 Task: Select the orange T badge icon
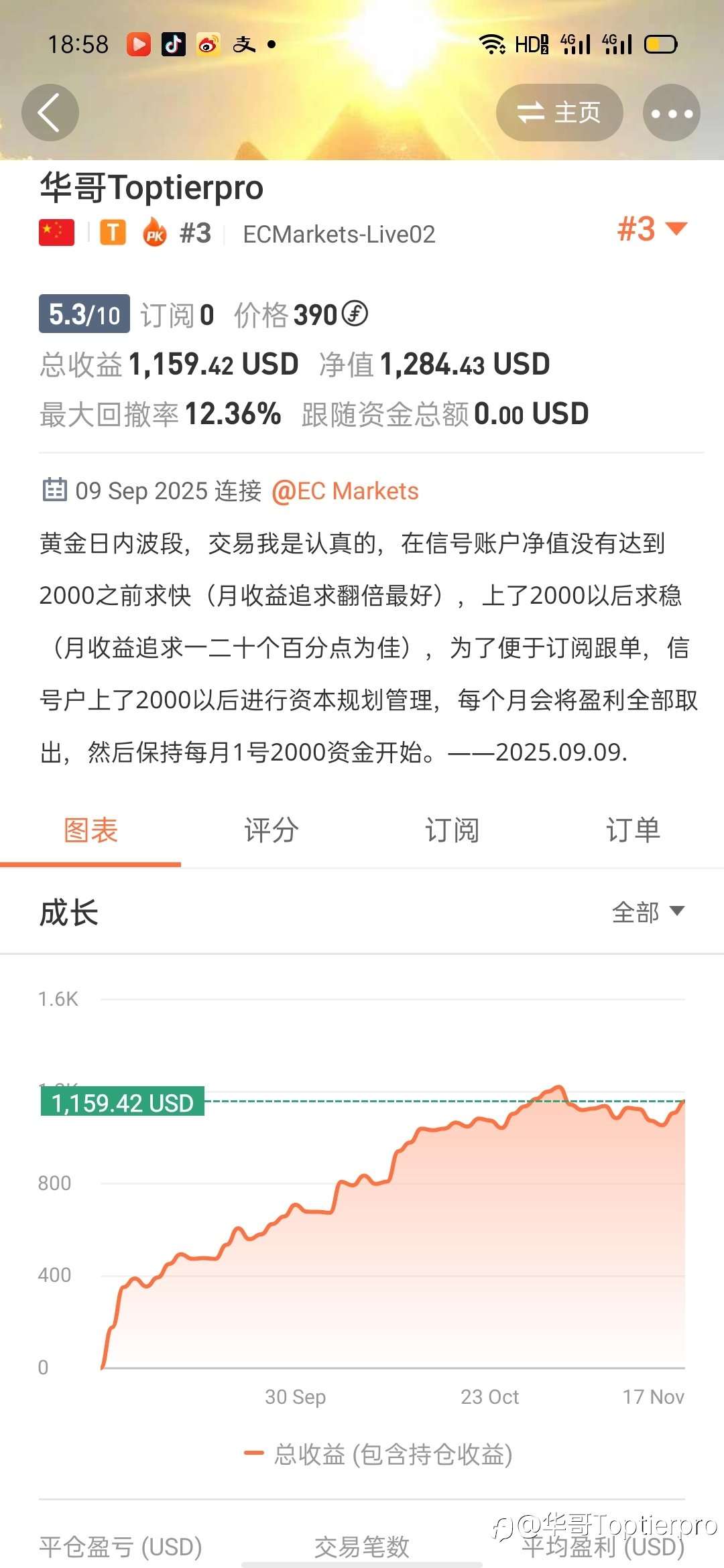click(114, 233)
